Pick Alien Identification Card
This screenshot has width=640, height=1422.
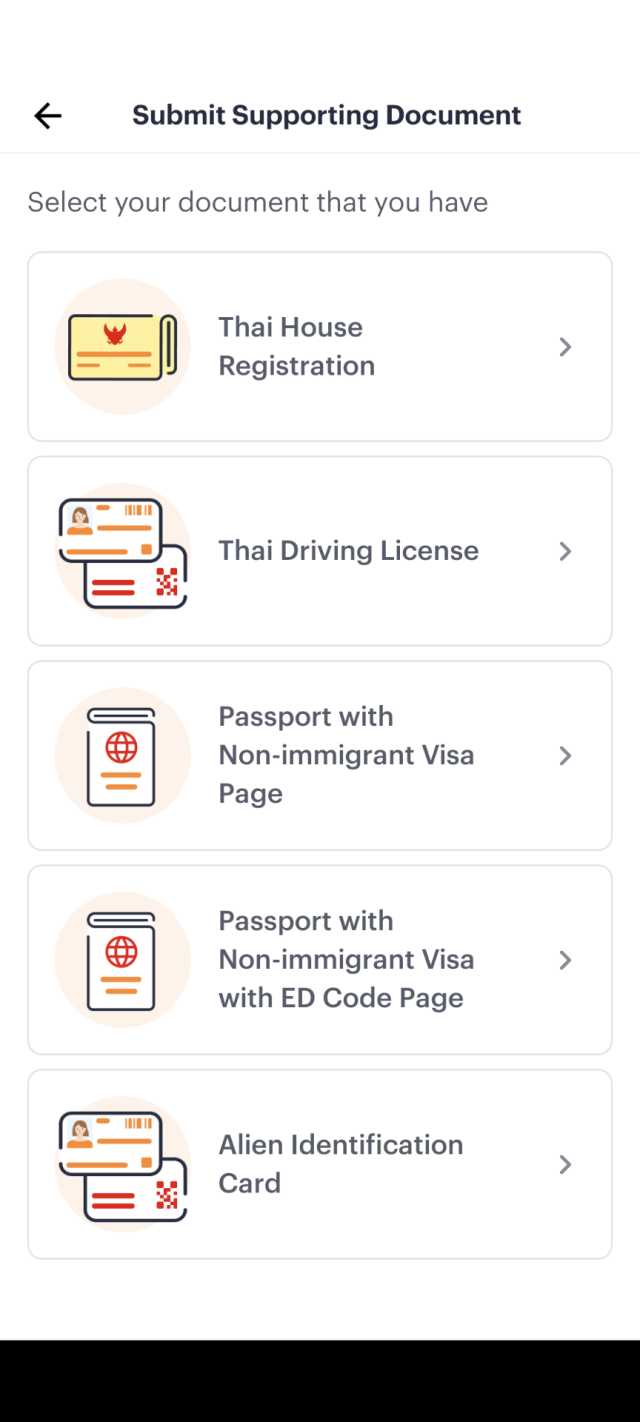[x=319, y=1164]
